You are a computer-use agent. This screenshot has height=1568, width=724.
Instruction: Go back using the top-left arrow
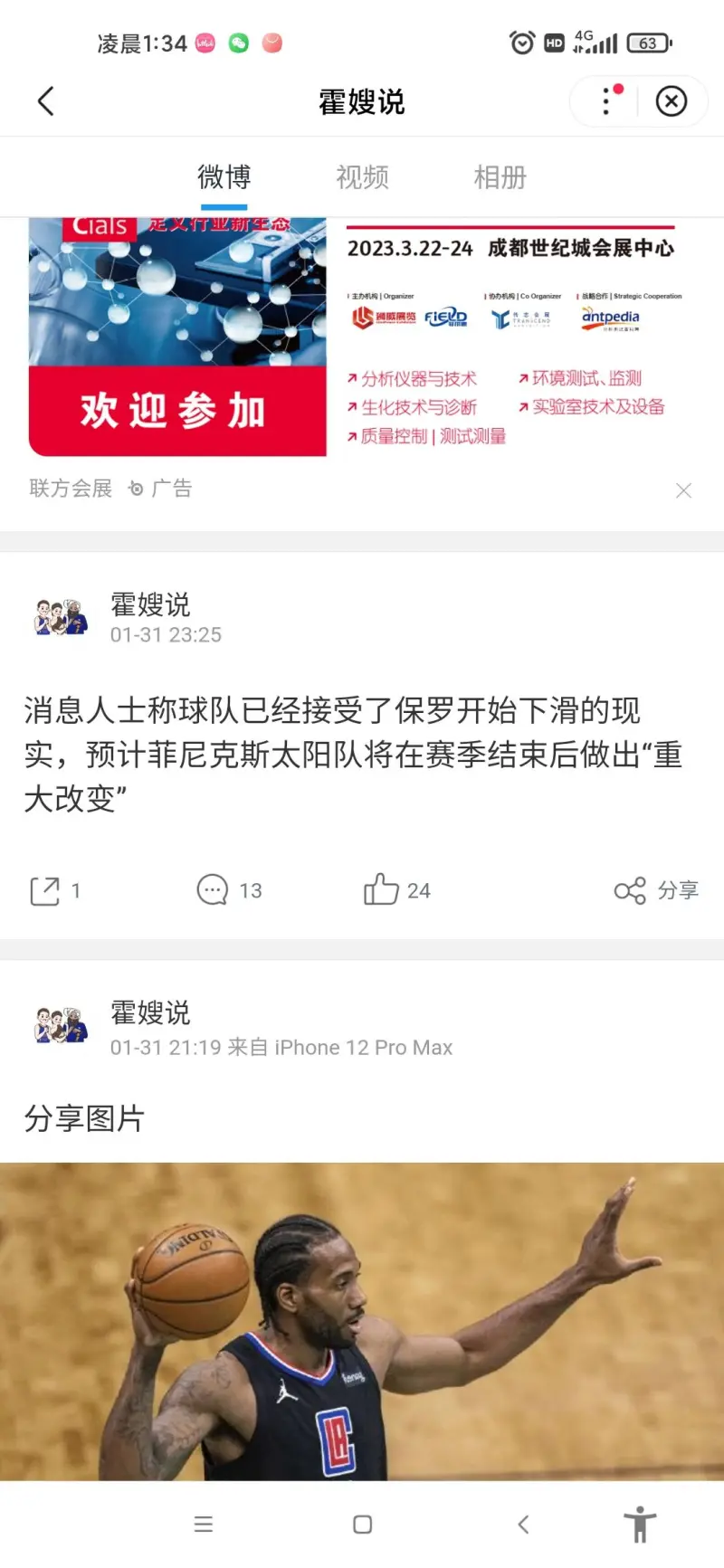click(x=46, y=101)
